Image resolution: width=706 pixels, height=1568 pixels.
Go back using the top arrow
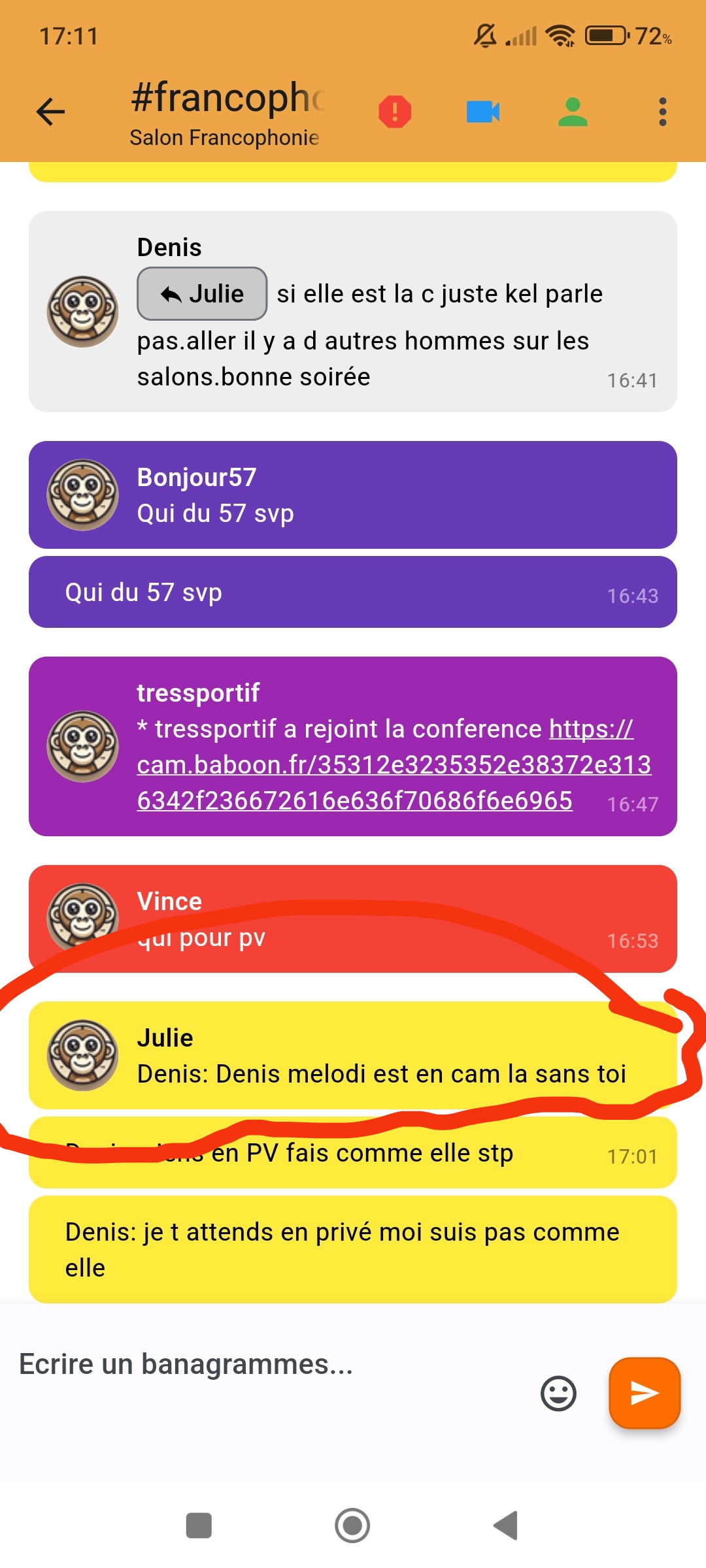[50, 112]
